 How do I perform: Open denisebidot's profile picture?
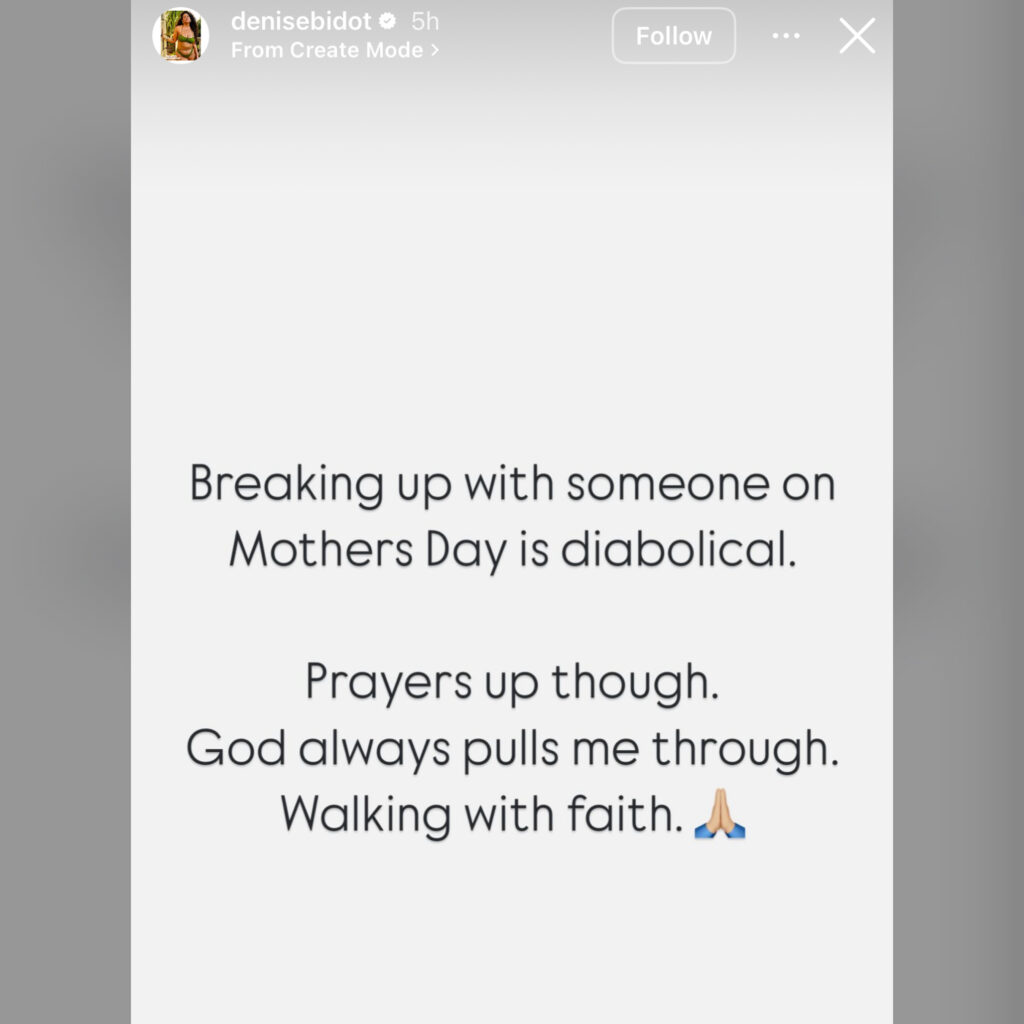tap(181, 35)
